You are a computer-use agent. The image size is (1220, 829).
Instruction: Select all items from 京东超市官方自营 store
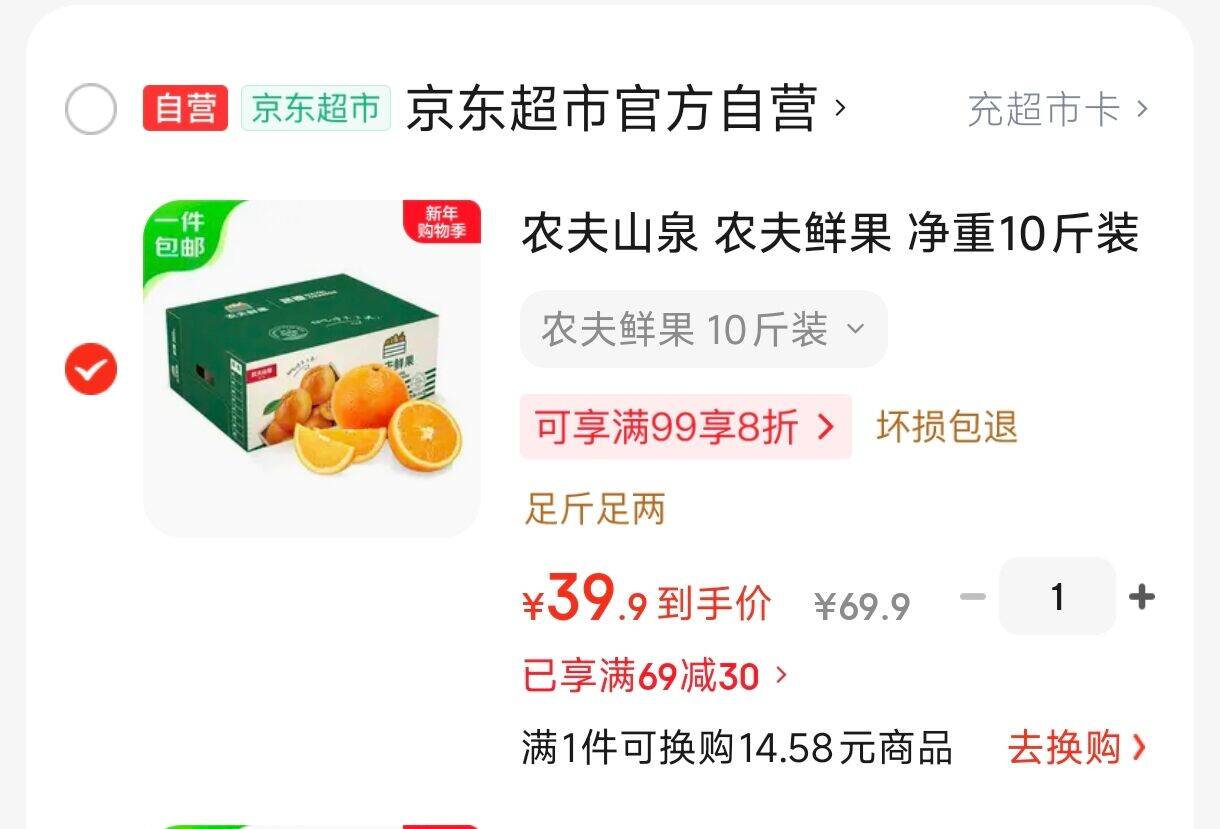click(91, 109)
